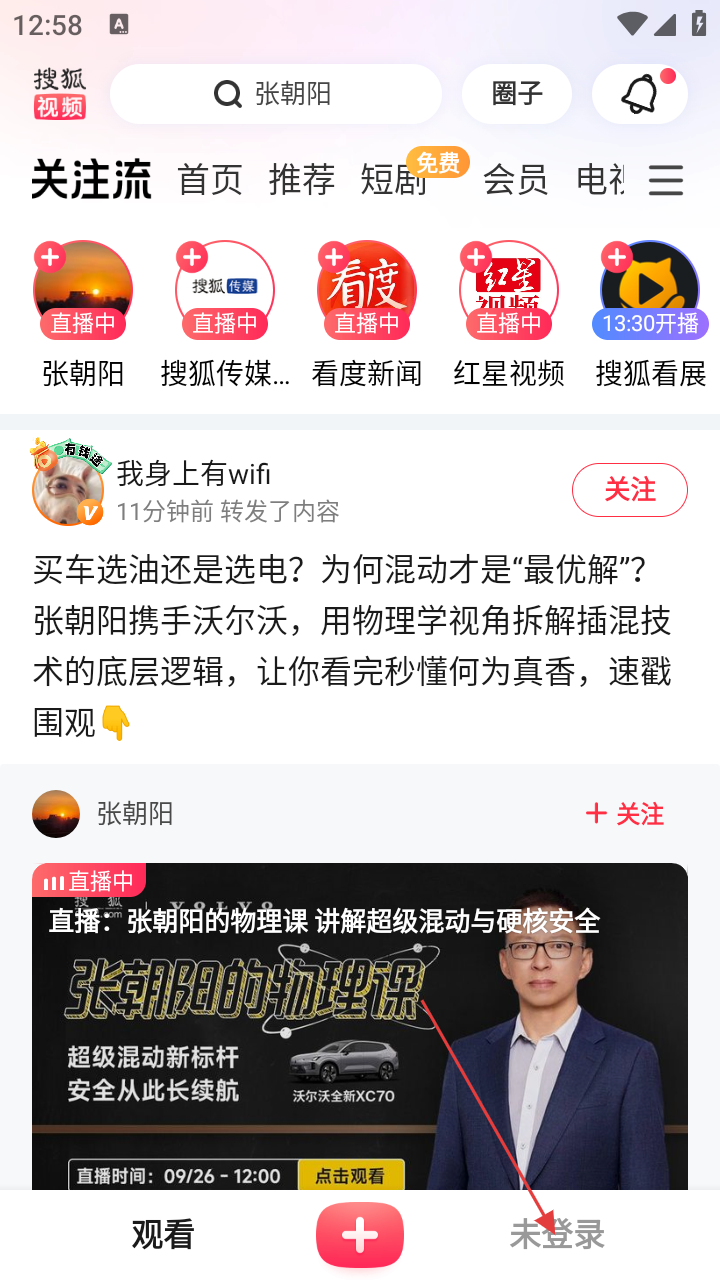
Task: Follow 张朝阳 with the + 关注 button
Action: tap(625, 814)
